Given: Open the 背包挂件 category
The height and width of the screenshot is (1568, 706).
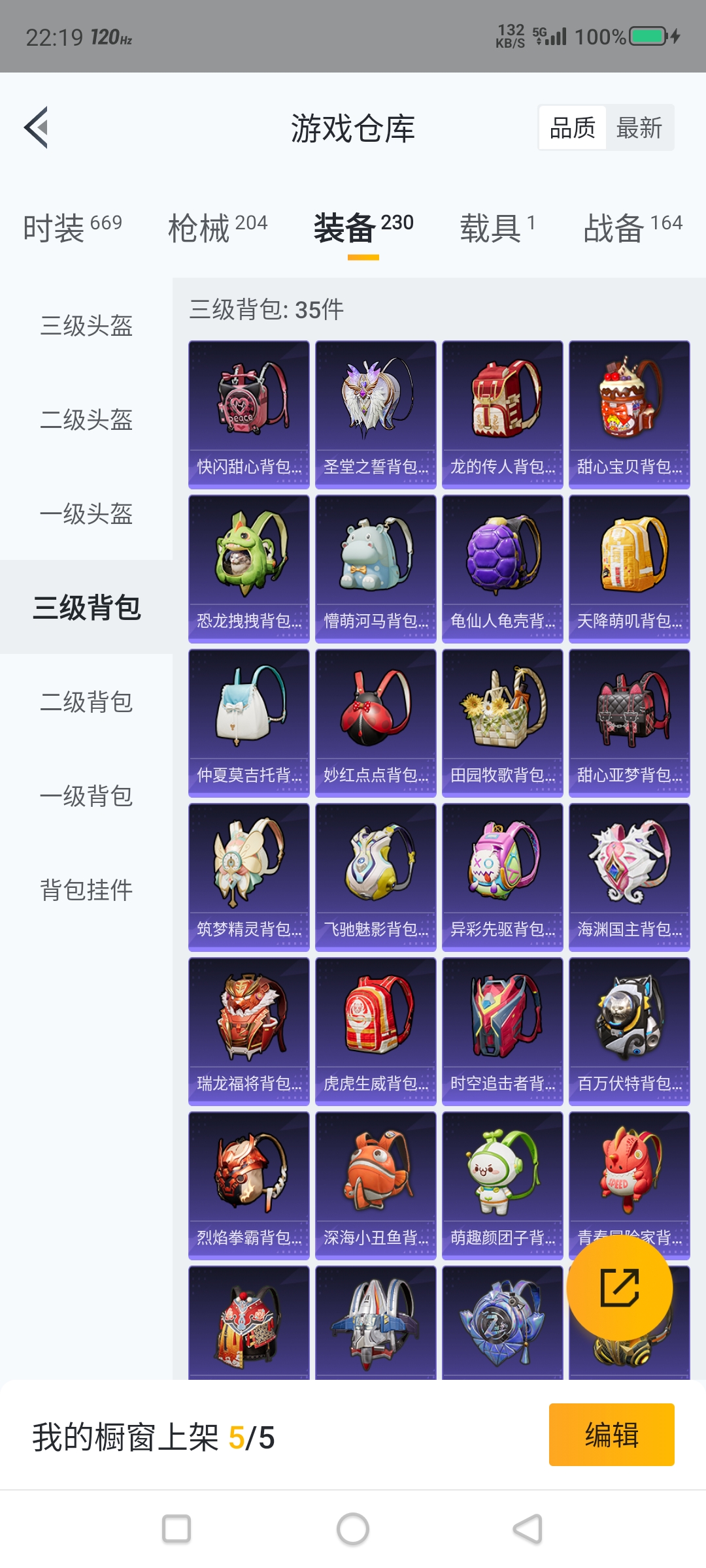Looking at the screenshot, I should pos(86,890).
